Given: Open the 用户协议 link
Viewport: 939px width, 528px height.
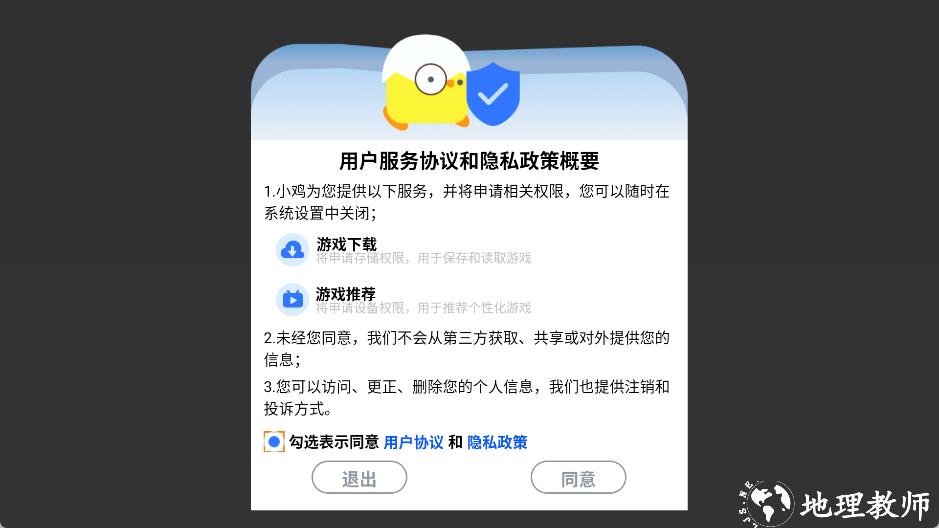Looking at the screenshot, I should [x=413, y=442].
